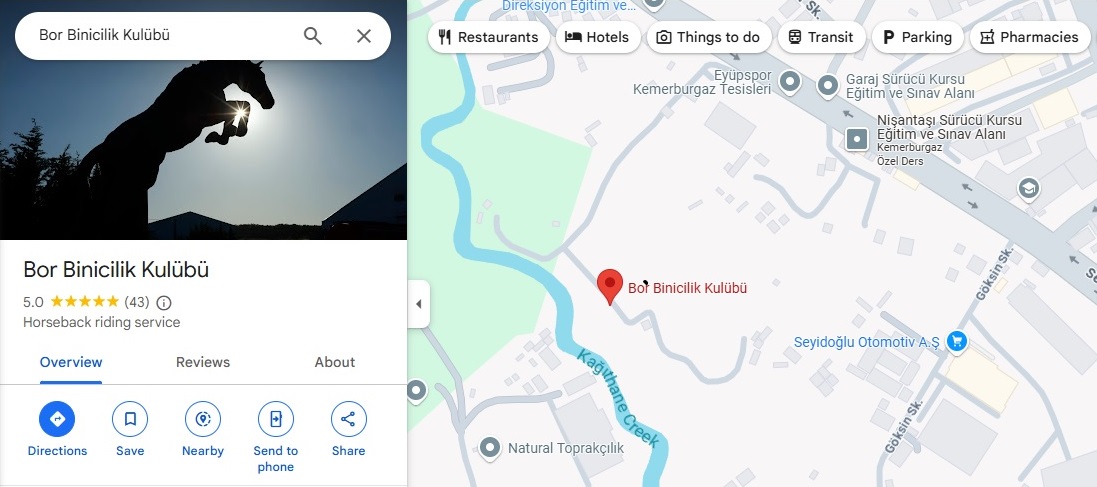Open the search box with Bor Binicilik Kulübü
The image size is (1097, 487).
click(160, 36)
